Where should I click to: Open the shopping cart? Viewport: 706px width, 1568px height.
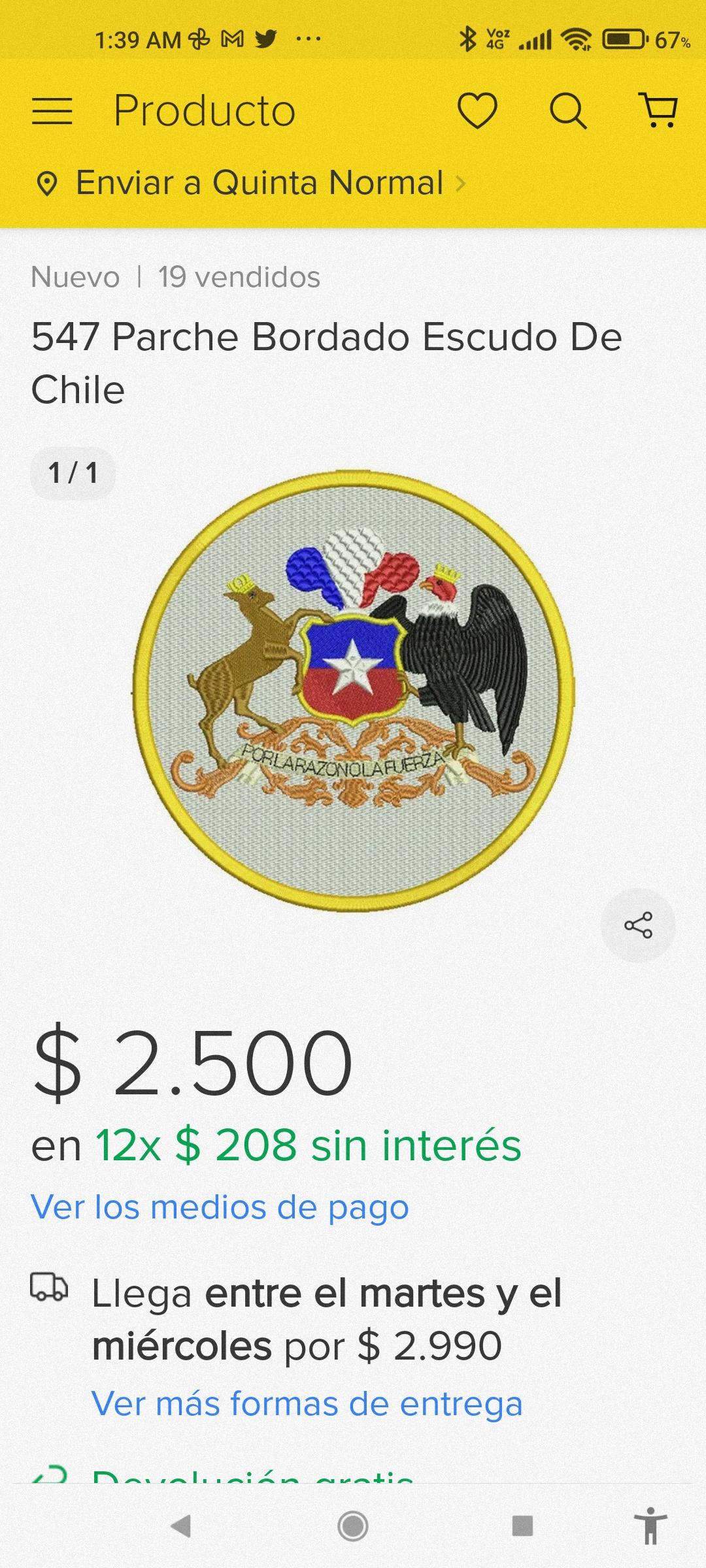coord(659,110)
